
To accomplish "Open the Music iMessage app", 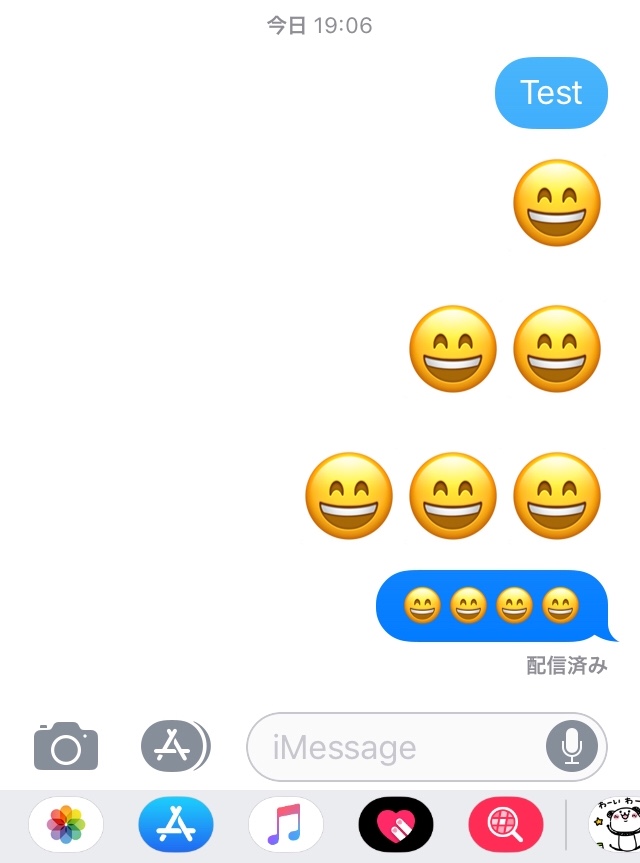I will coord(286,825).
